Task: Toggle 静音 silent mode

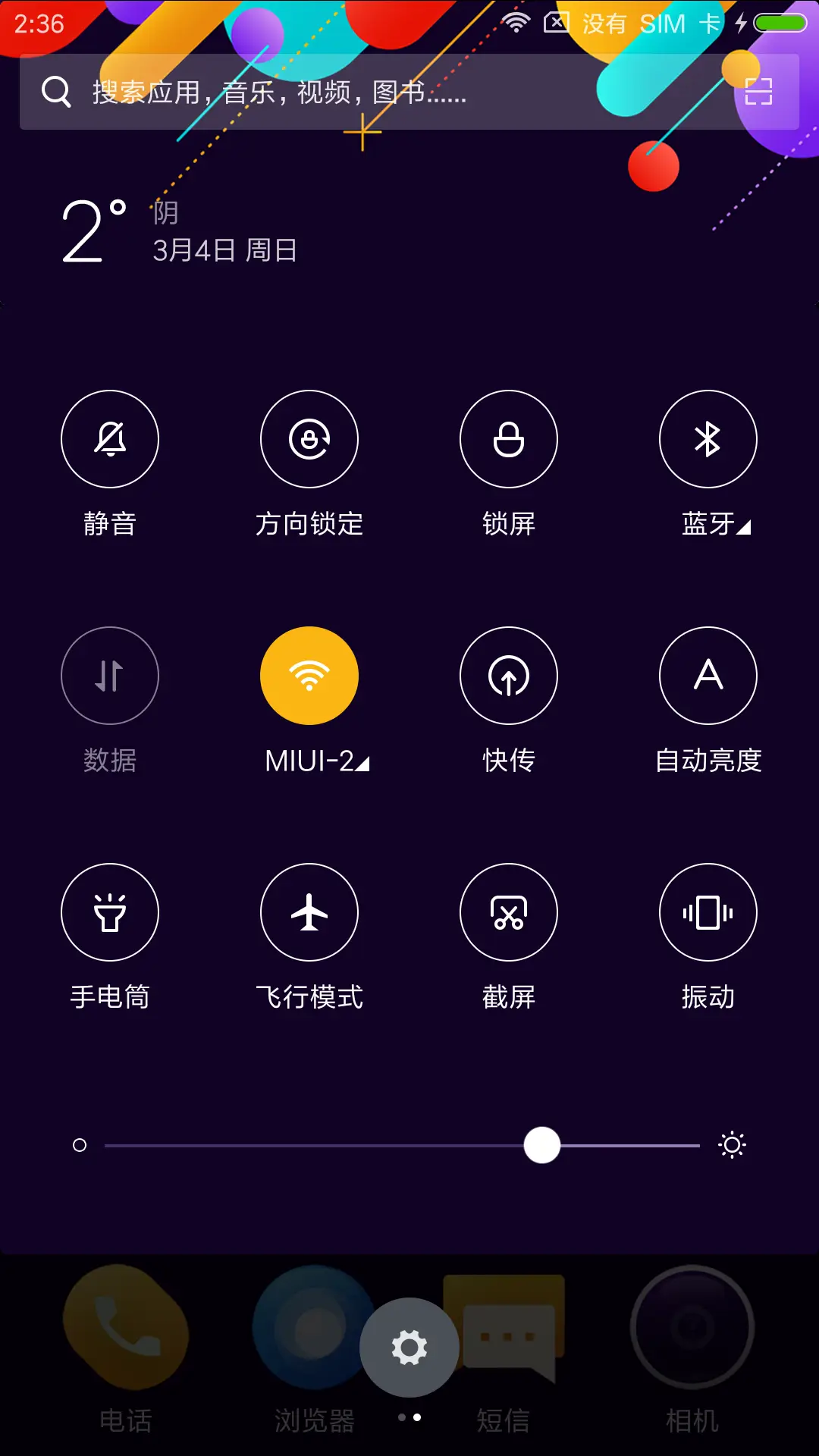Action: (x=110, y=438)
